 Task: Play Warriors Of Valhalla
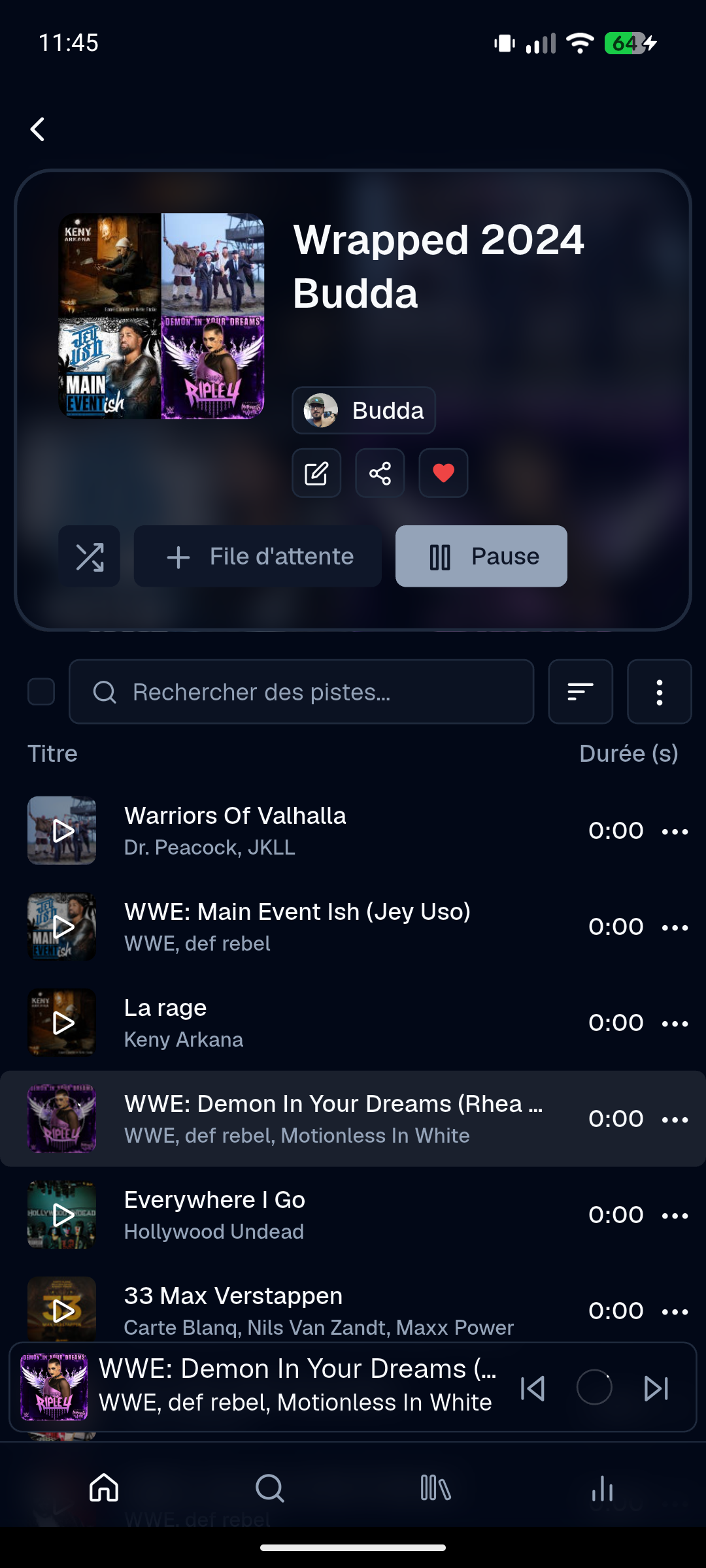coord(62,831)
